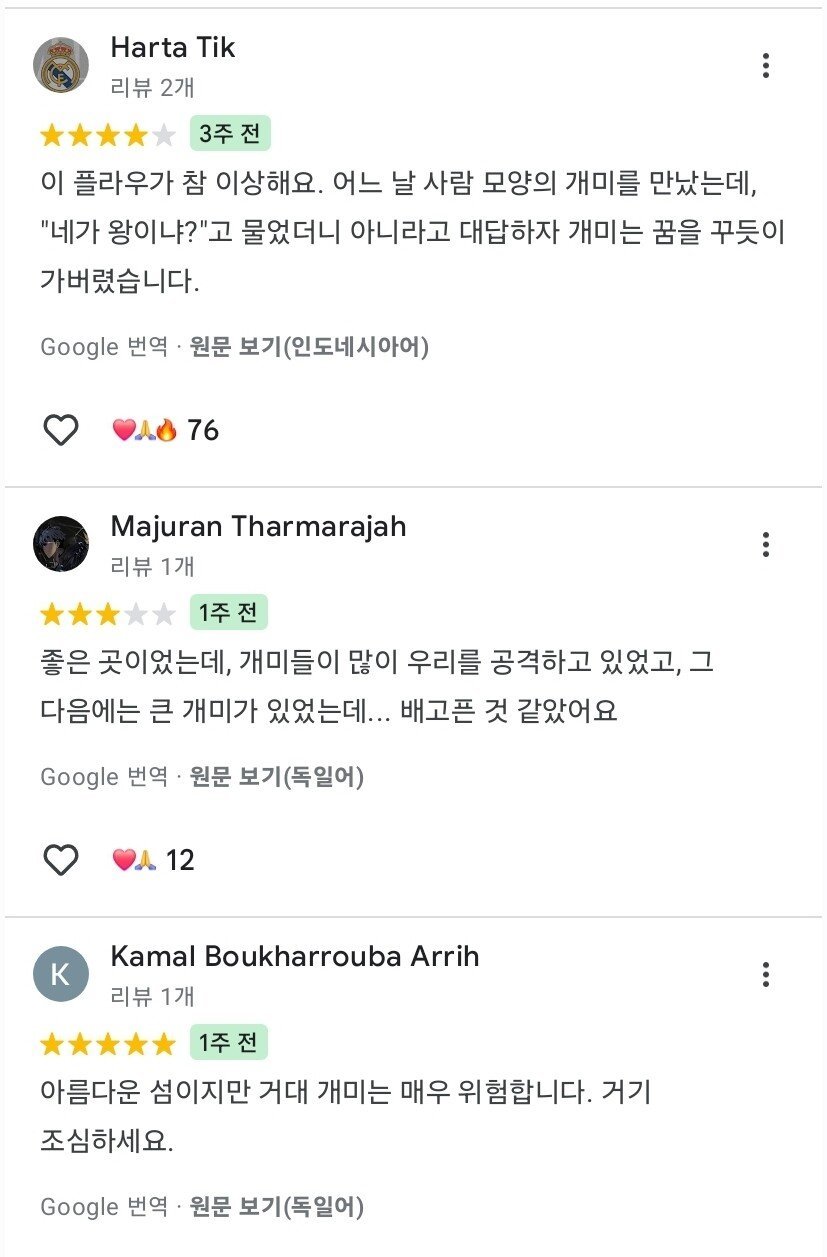
Task: Open Kamal Boukharrouba Arrih's profile avatar
Action: pos(61,975)
